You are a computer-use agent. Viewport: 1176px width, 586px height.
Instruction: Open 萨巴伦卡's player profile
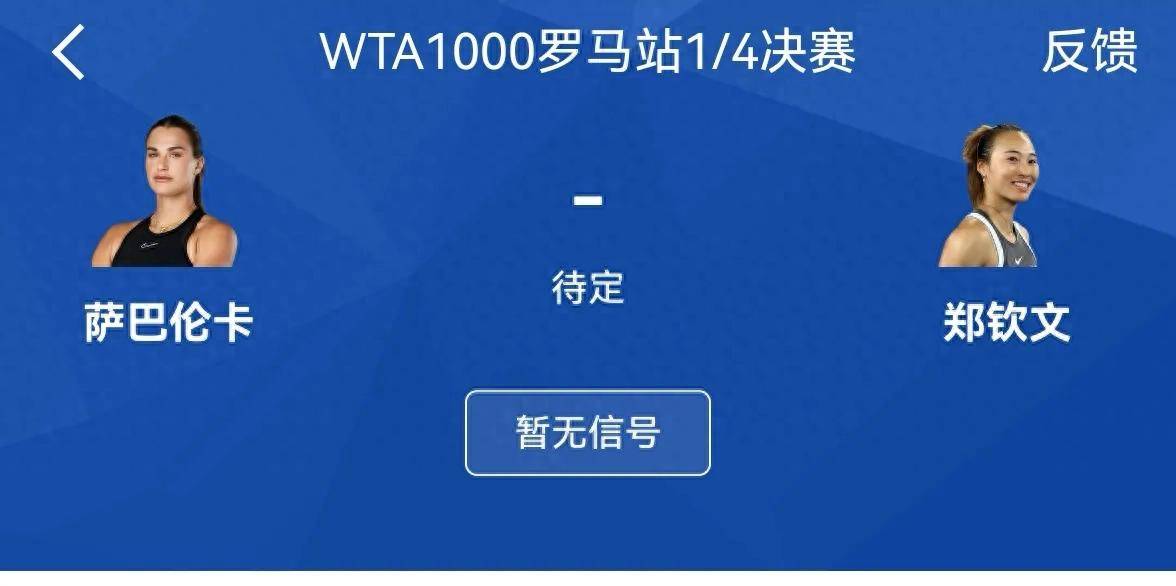[165, 195]
